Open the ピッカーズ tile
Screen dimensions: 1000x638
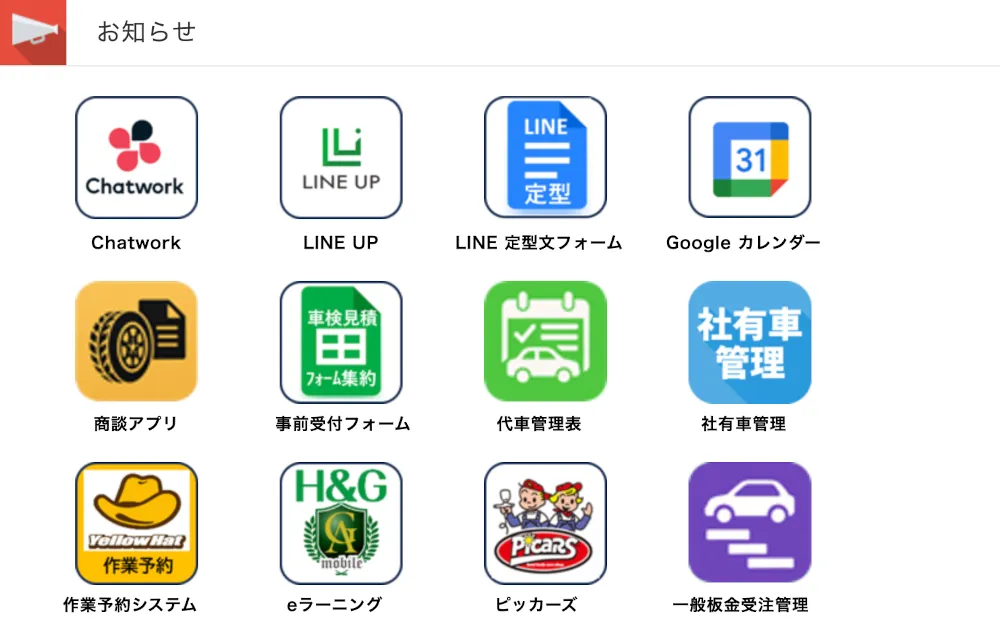(x=545, y=523)
